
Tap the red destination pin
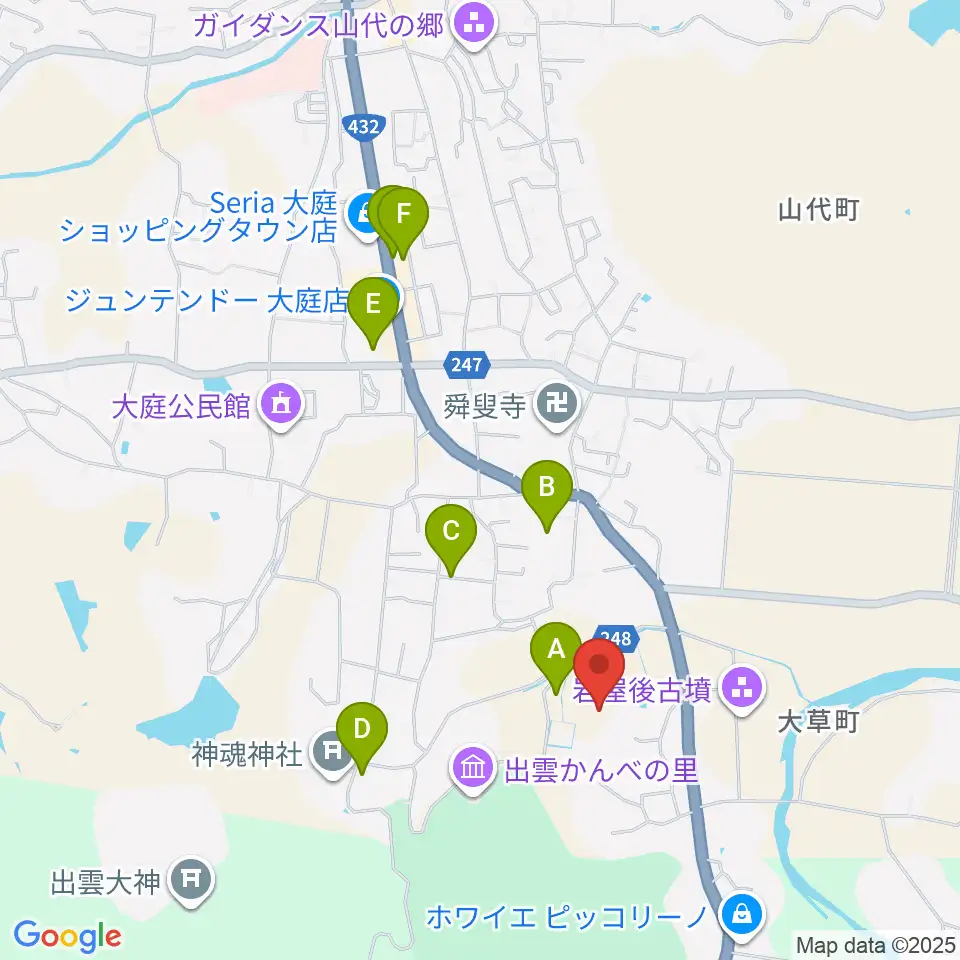click(x=599, y=667)
